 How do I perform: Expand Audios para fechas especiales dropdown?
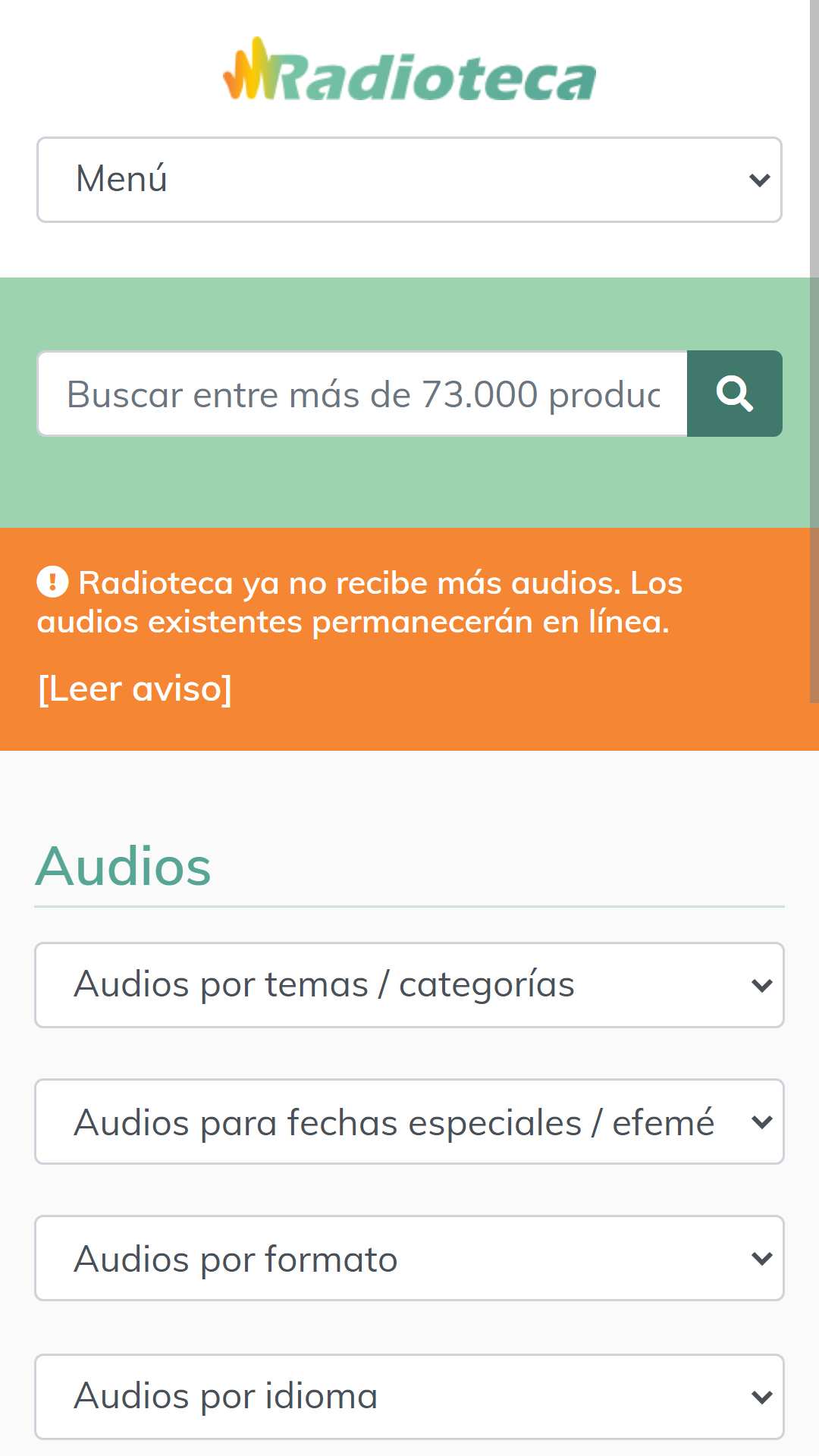coord(409,1122)
